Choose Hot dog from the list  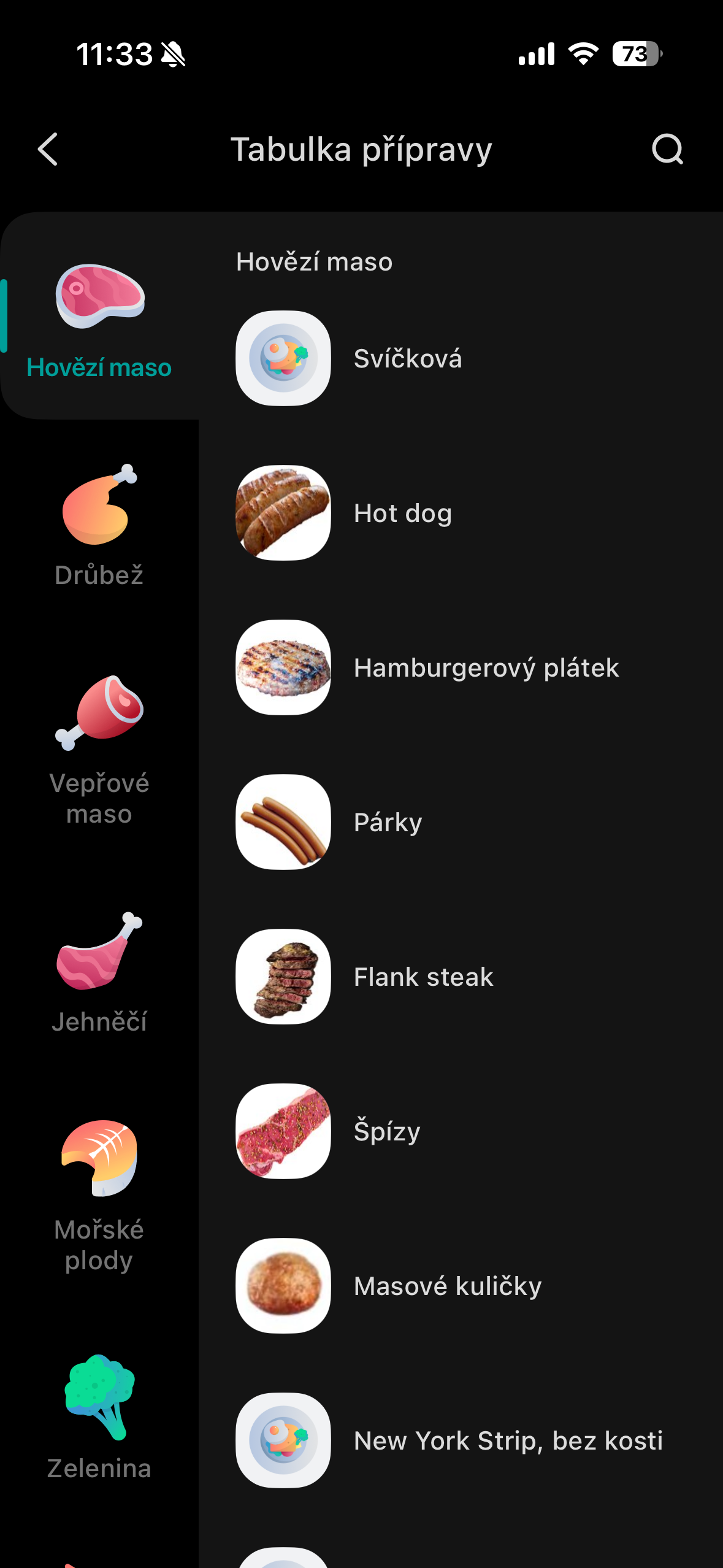403,513
